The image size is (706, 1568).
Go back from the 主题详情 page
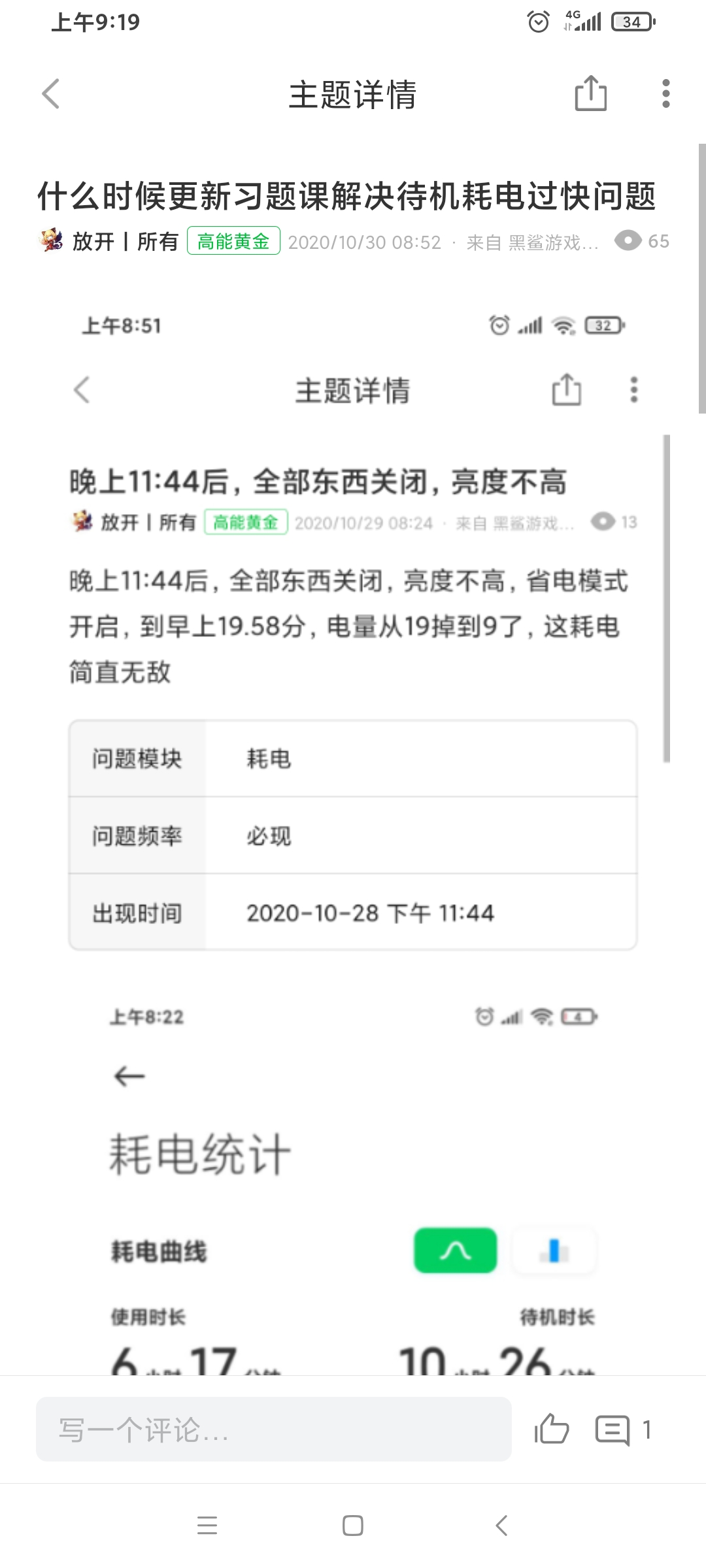pyautogui.click(x=51, y=93)
